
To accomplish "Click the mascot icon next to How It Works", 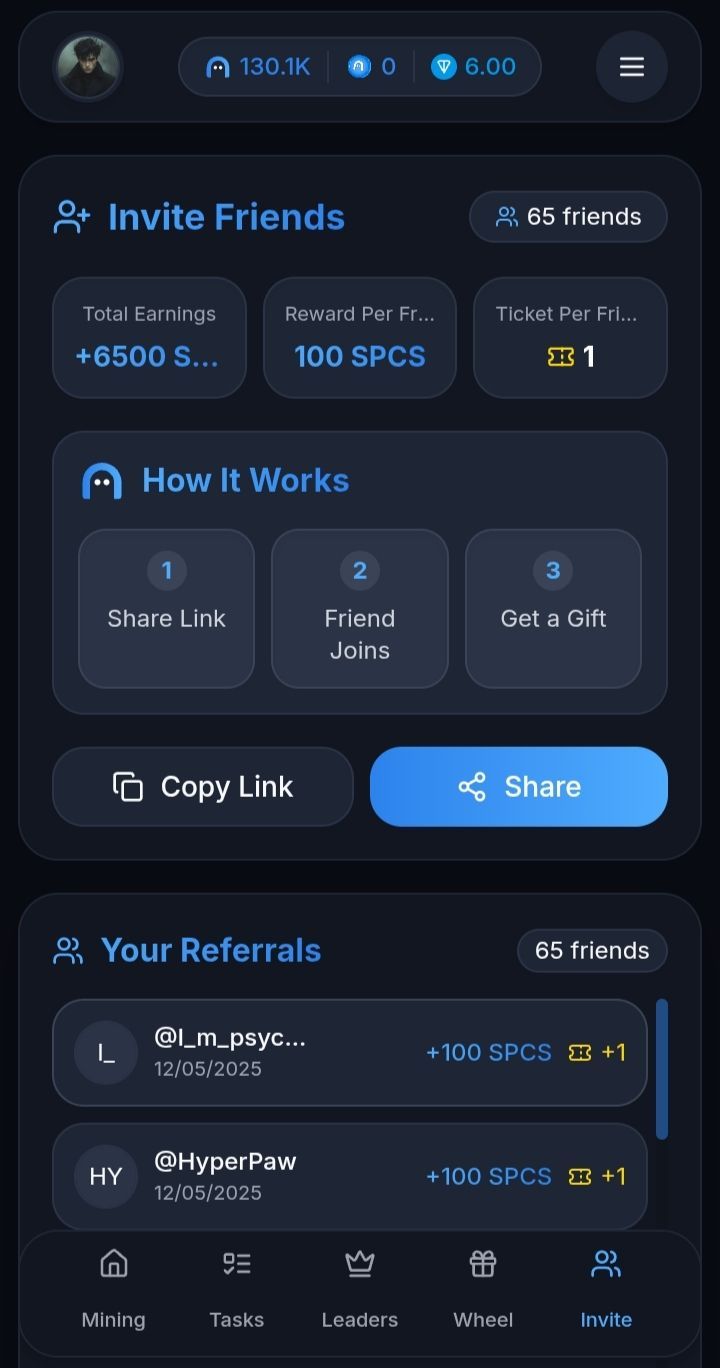I will pos(102,480).
